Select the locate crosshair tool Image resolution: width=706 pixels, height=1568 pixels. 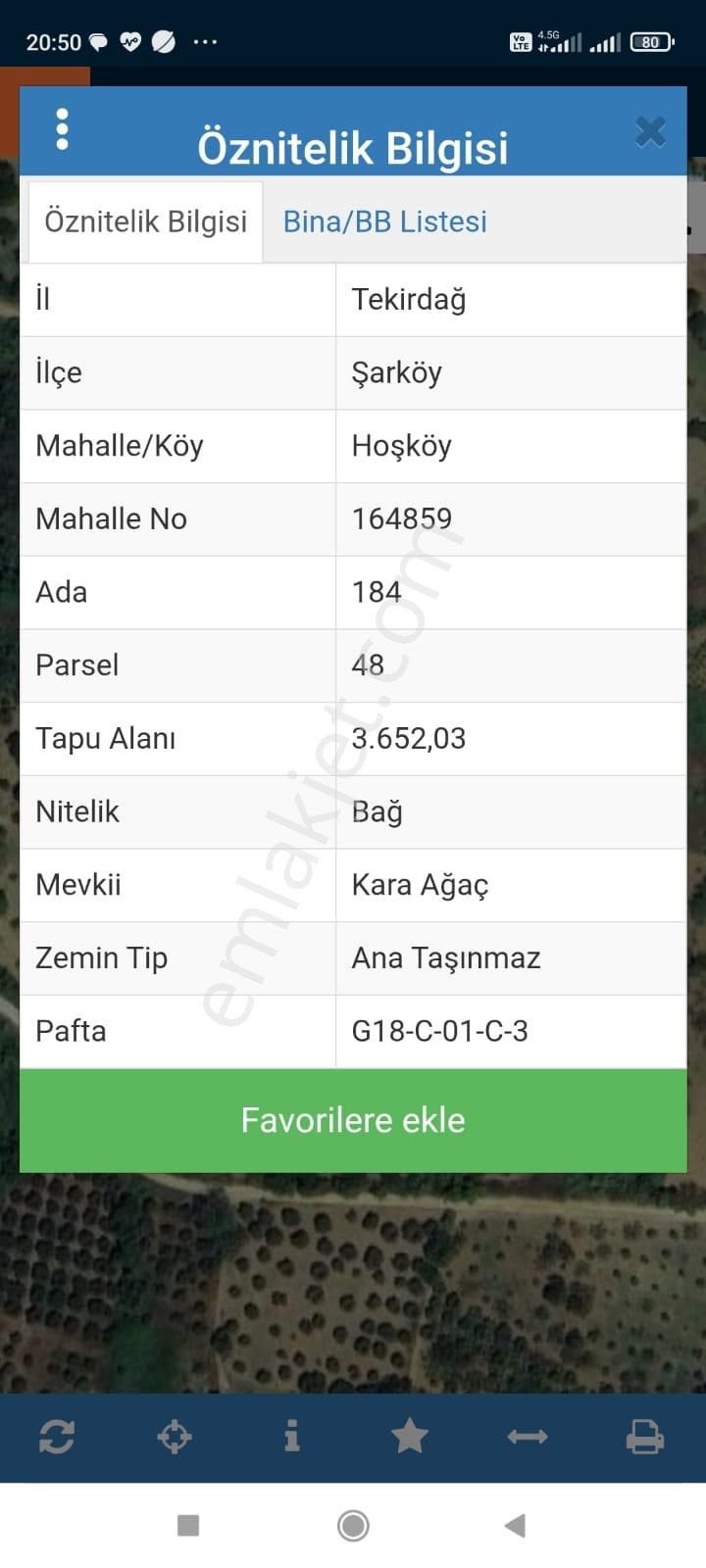(174, 1437)
